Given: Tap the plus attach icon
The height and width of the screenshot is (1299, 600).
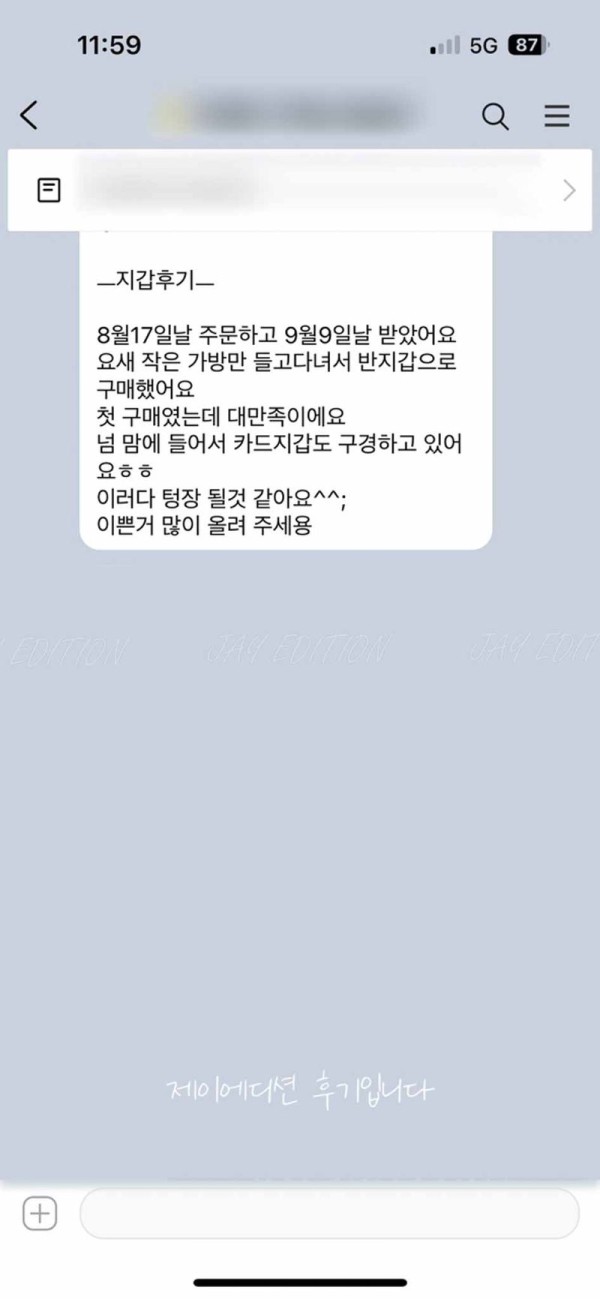Looking at the screenshot, I should [40, 1214].
